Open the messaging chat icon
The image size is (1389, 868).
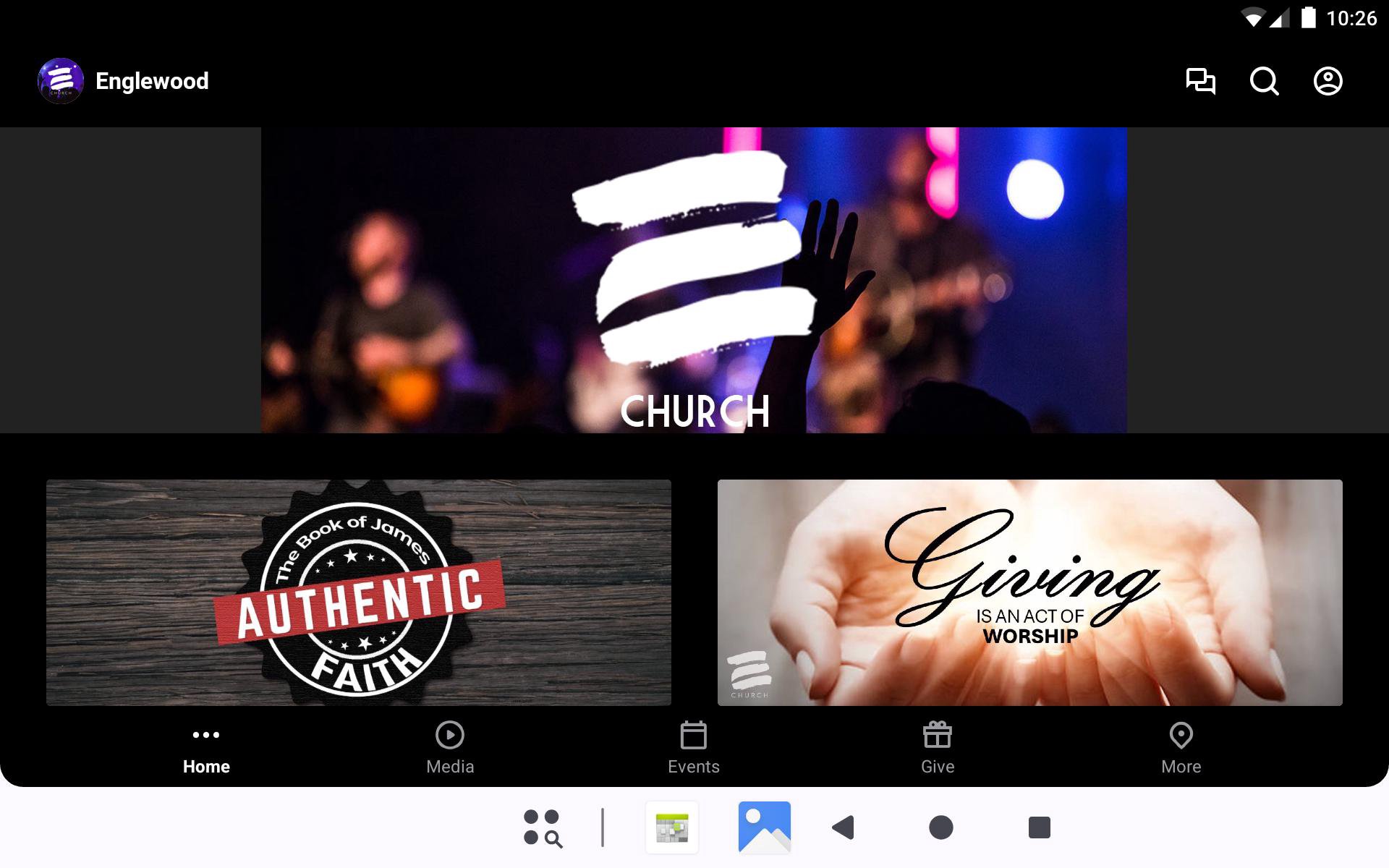(1200, 81)
